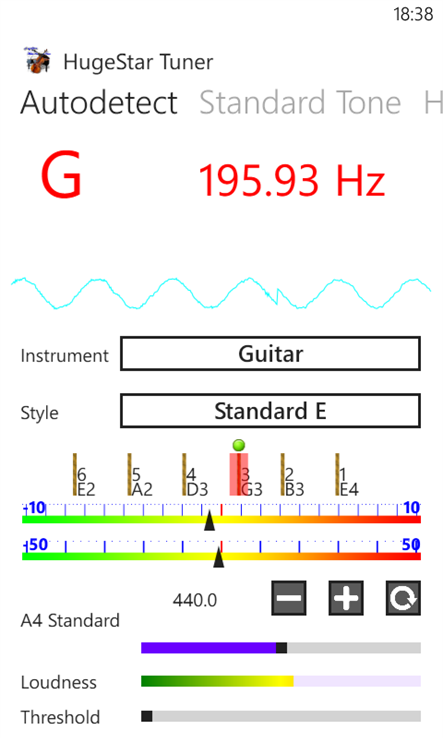Select string 2 B3

pos(292,474)
